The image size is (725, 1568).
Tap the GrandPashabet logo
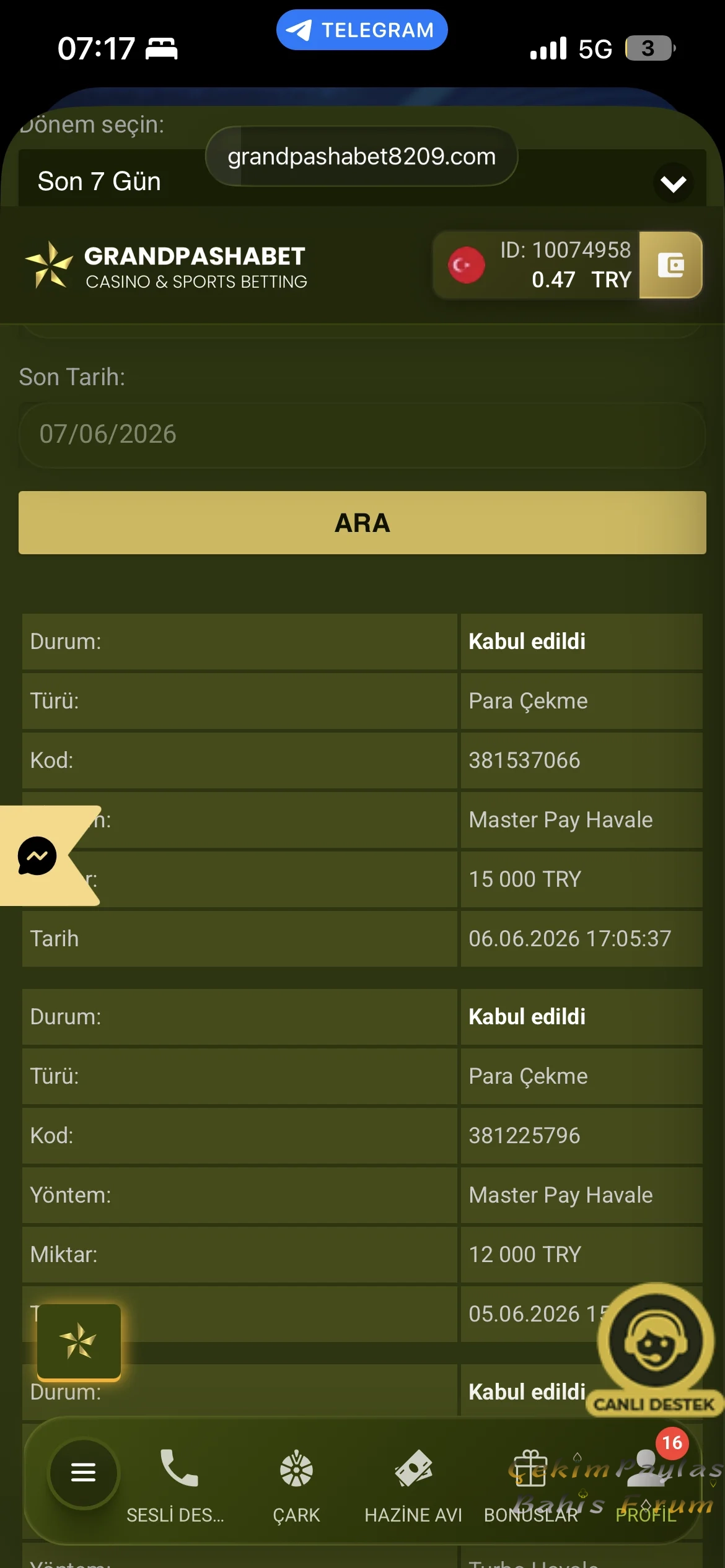166,266
